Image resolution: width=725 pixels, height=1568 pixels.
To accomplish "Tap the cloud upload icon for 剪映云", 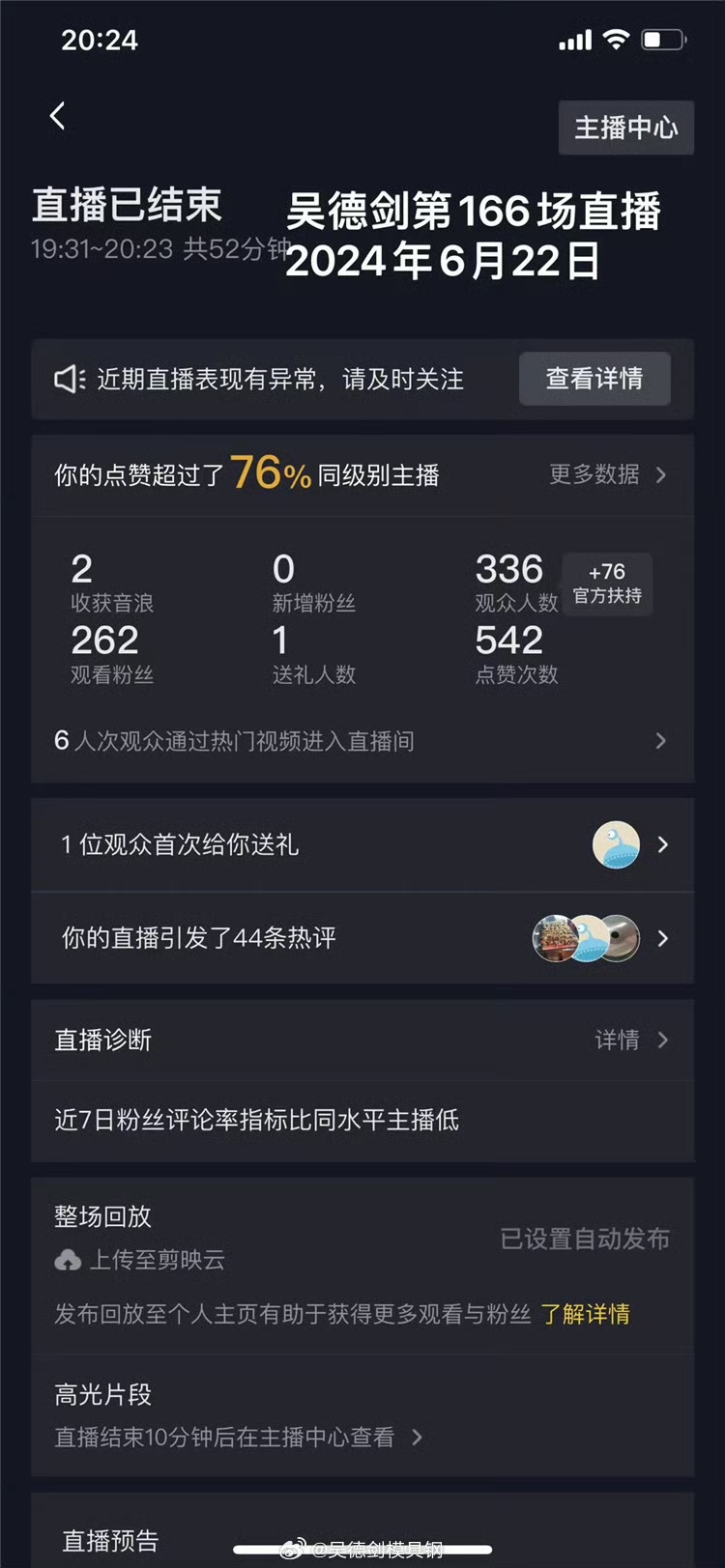I will click(67, 1260).
